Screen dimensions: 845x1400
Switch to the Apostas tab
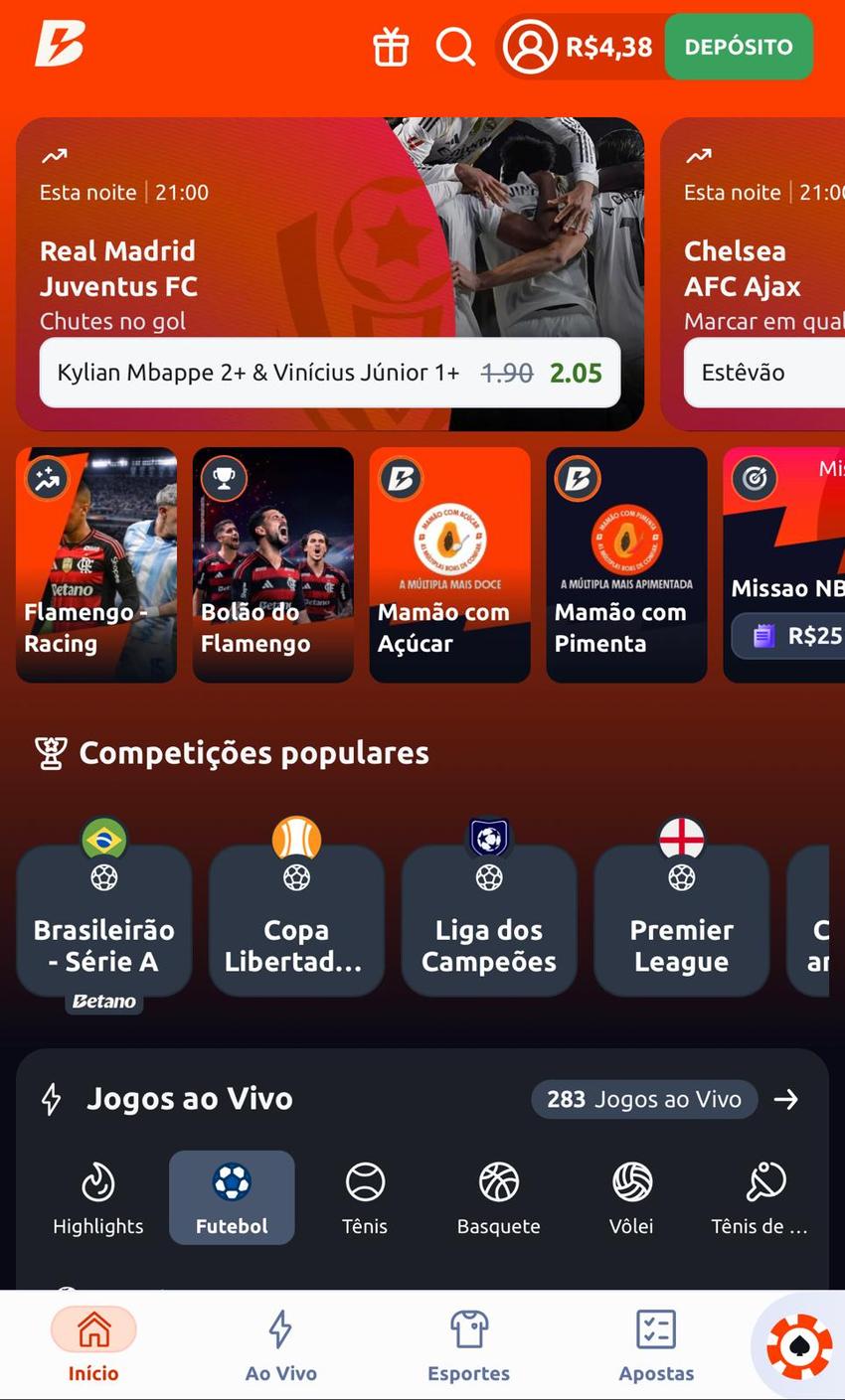[x=656, y=1344]
